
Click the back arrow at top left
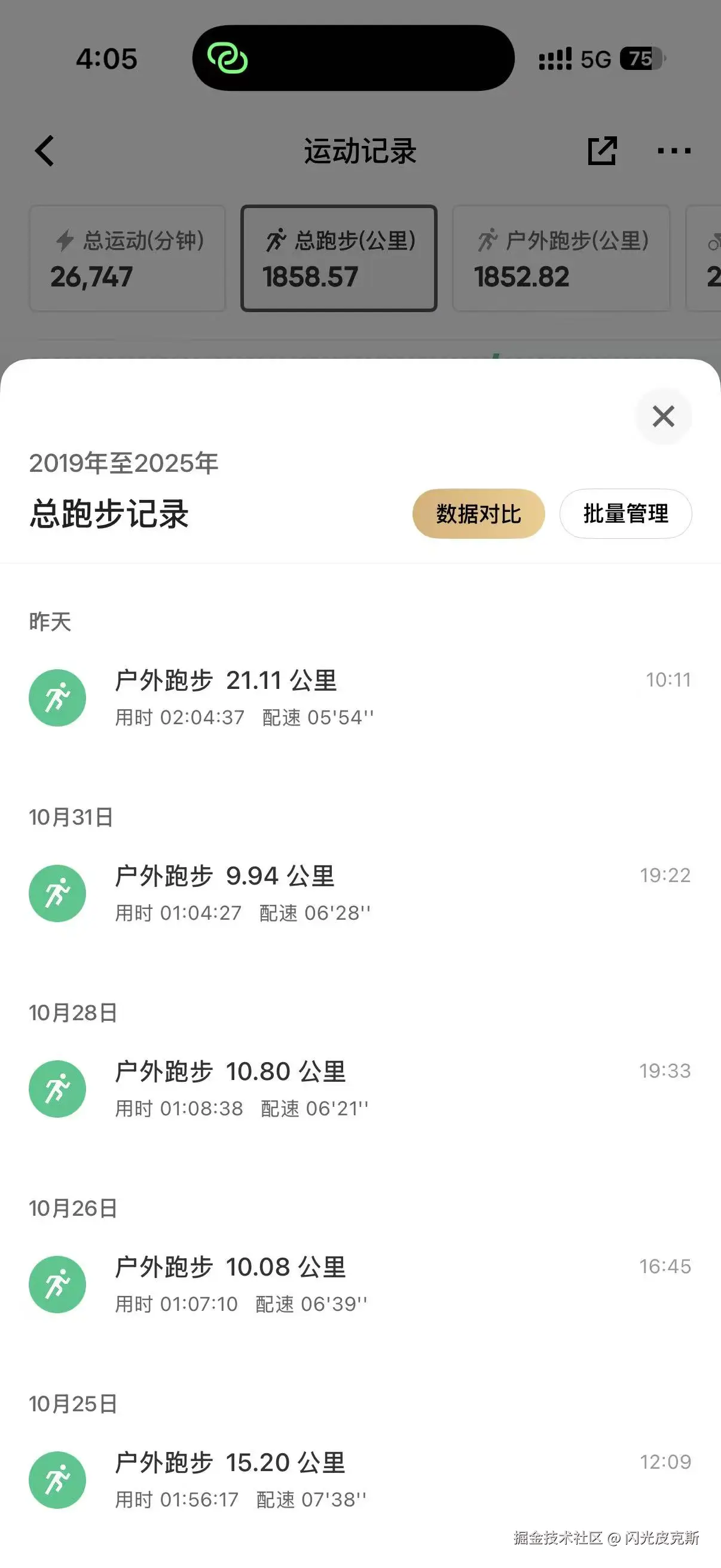click(x=44, y=151)
